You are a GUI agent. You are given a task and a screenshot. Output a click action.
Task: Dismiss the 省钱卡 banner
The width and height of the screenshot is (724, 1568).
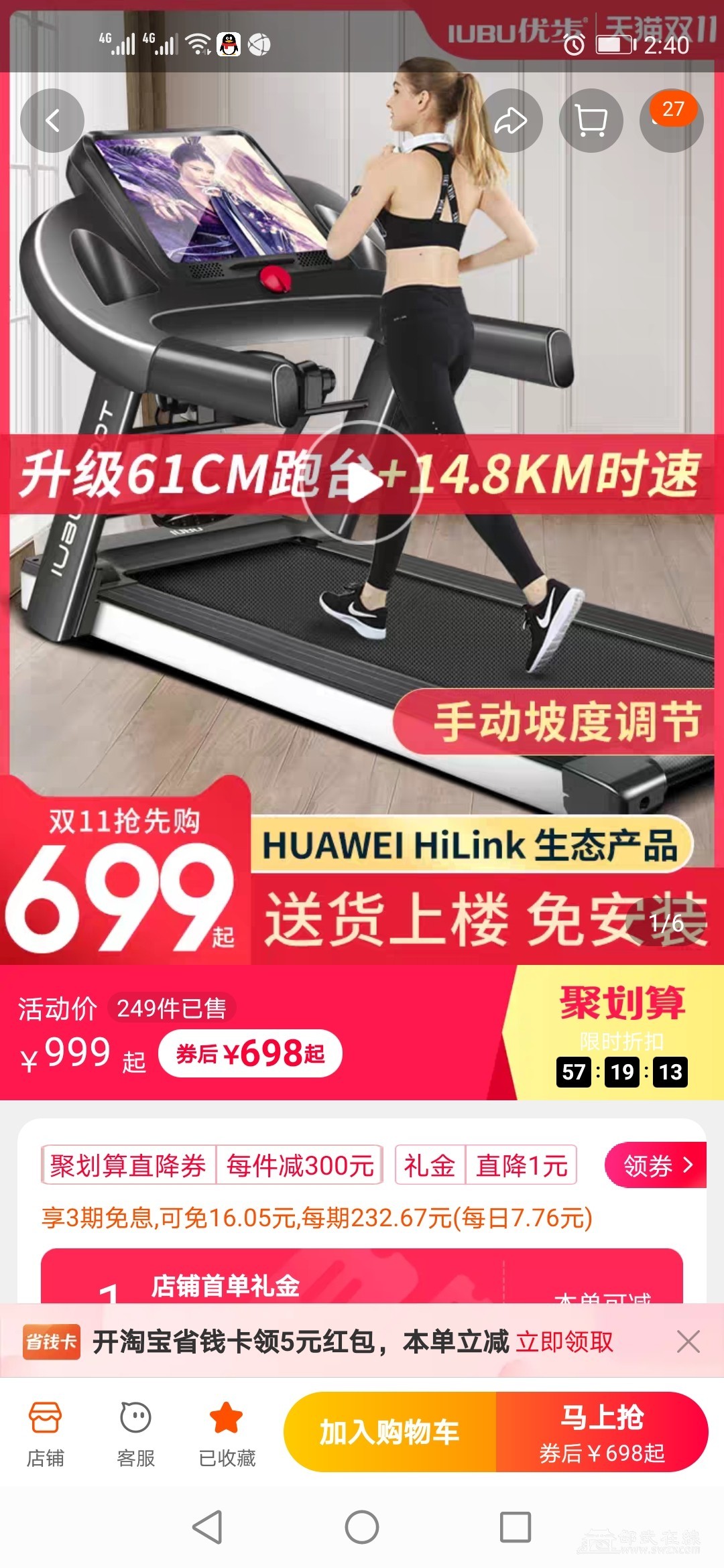pyautogui.click(x=688, y=1342)
